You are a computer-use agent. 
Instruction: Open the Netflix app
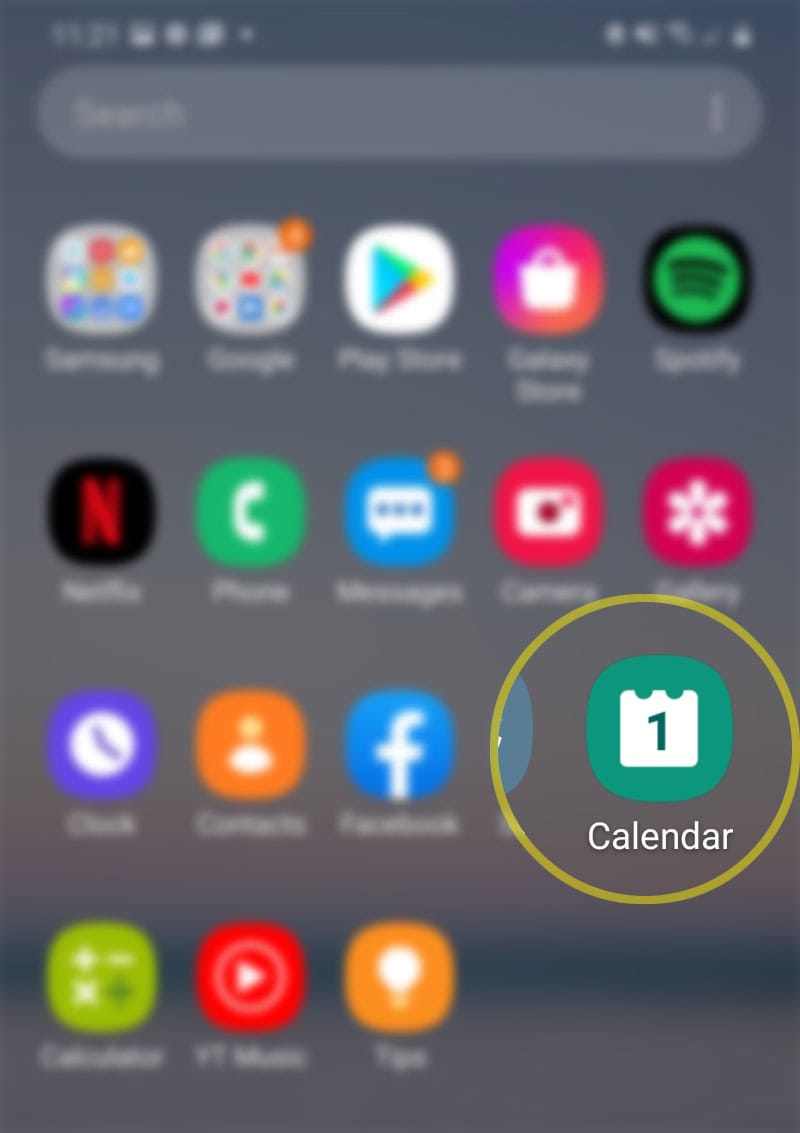[x=101, y=512]
